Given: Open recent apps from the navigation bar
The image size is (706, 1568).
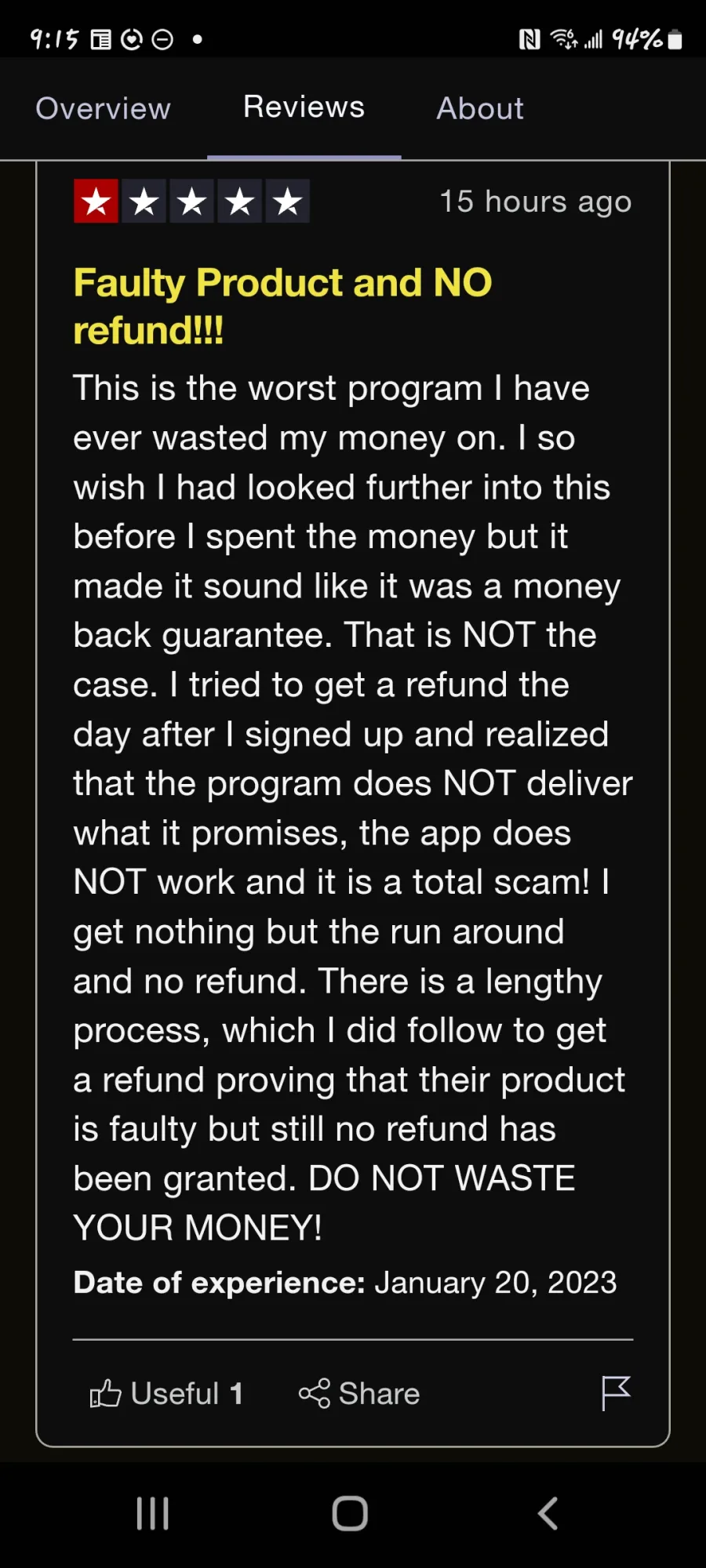Looking at the screenshot, I should 153,1513.
